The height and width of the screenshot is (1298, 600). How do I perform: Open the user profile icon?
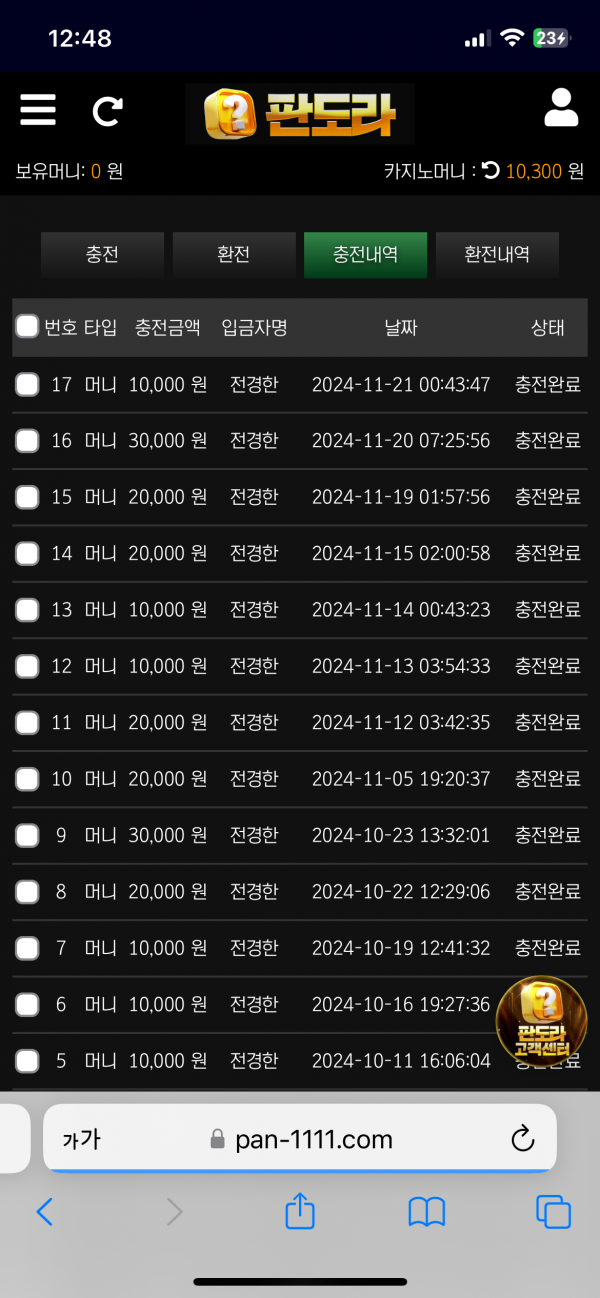pyautogui.click(x=561, y=108)
